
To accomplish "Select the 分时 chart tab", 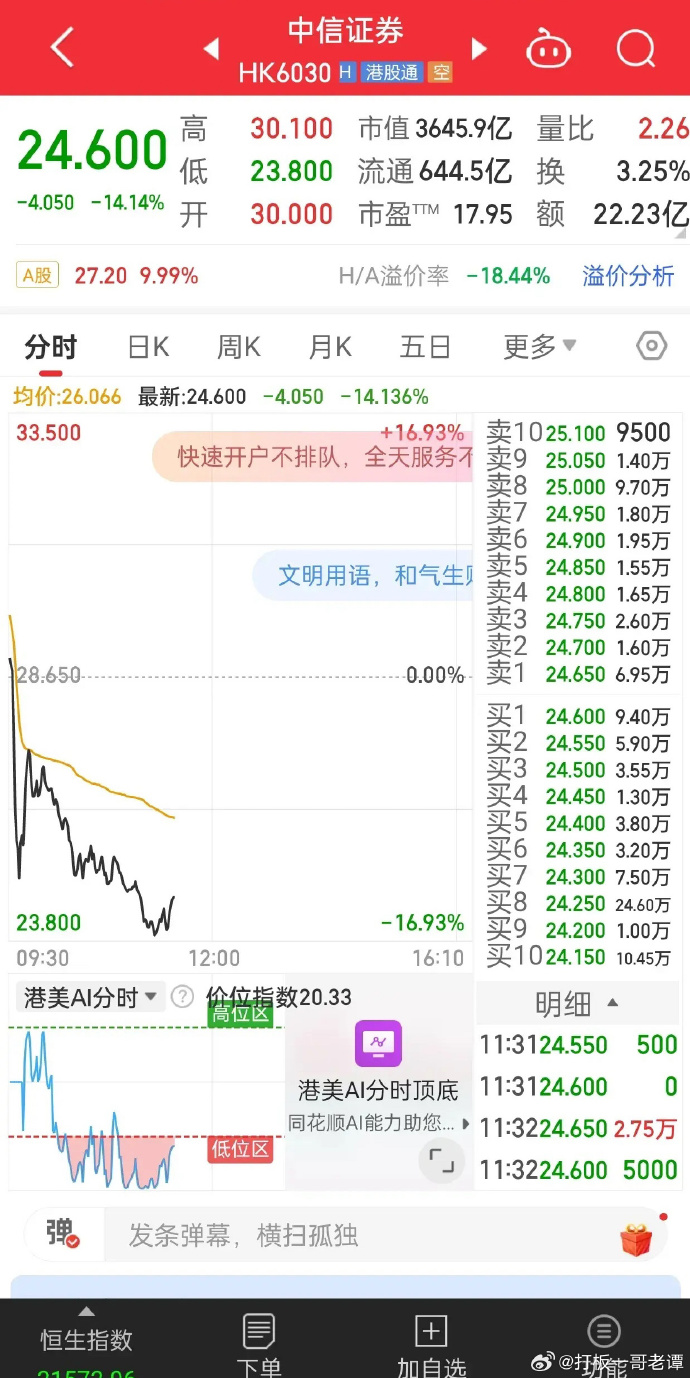I will click(50, 348).
